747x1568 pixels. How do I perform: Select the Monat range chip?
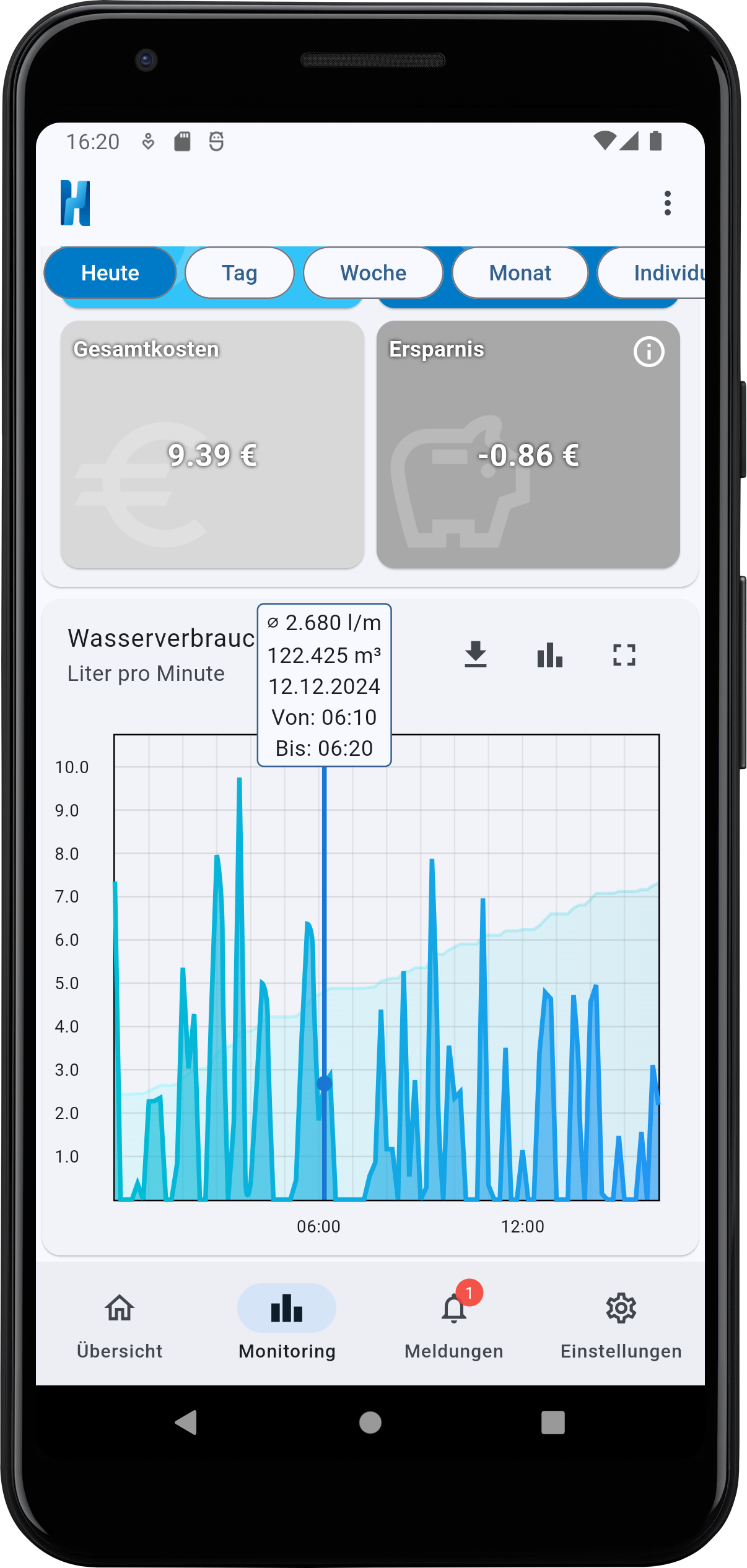click(x=520, y=273)
